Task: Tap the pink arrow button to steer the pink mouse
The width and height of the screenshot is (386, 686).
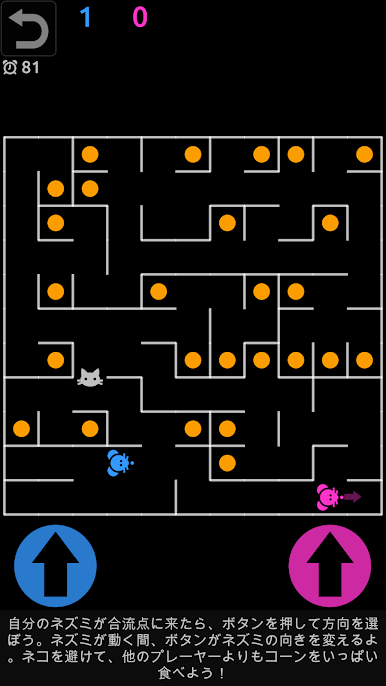Action: (330, 566)
